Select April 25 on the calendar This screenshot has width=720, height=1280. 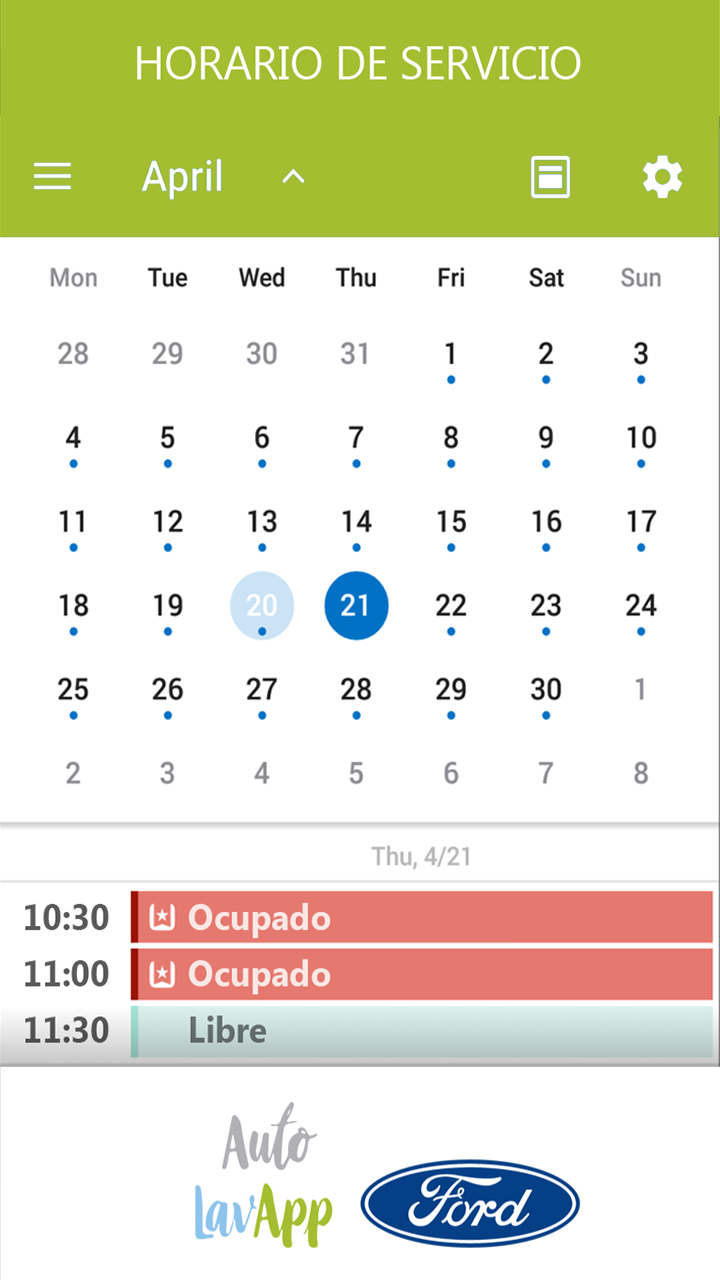[x=73, y=689]
